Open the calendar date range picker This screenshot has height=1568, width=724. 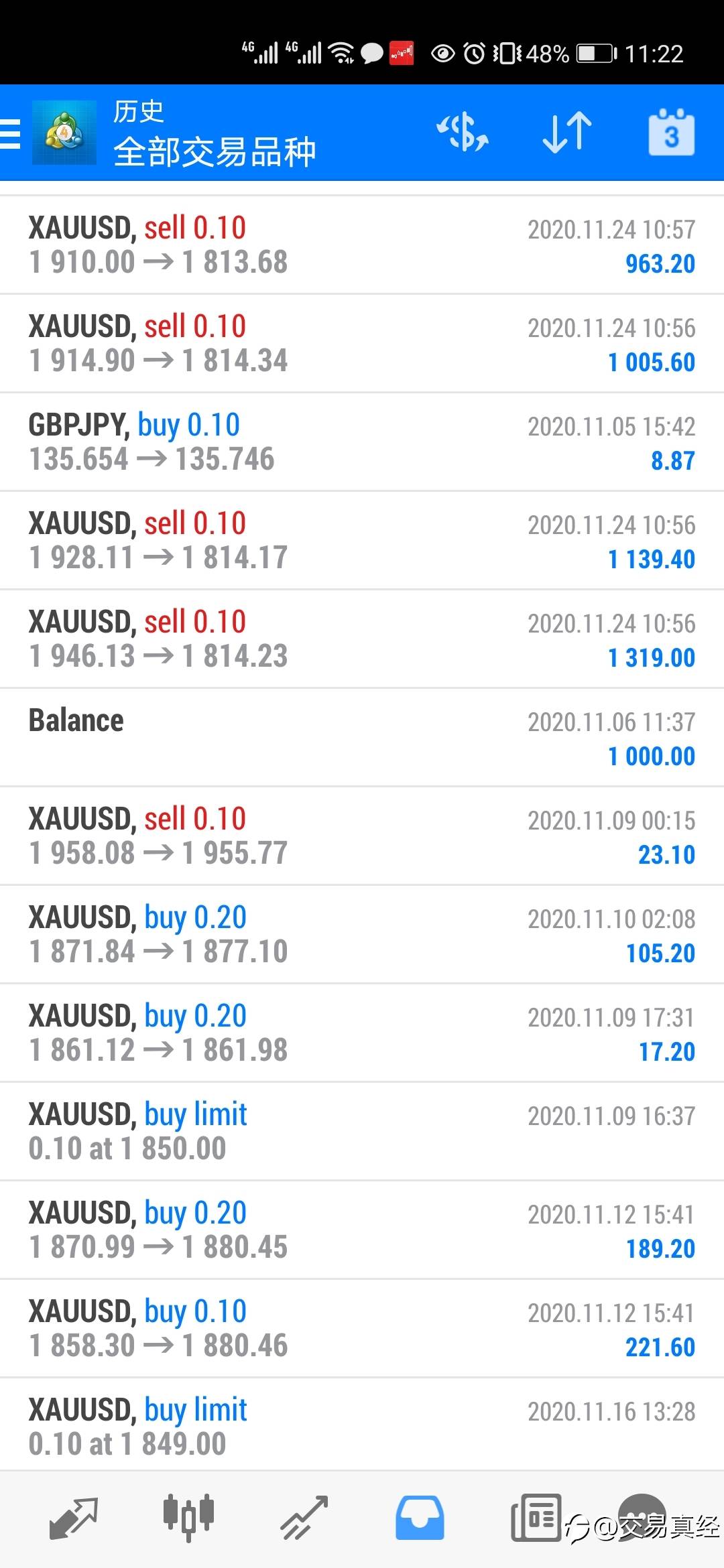click(671, 132)
